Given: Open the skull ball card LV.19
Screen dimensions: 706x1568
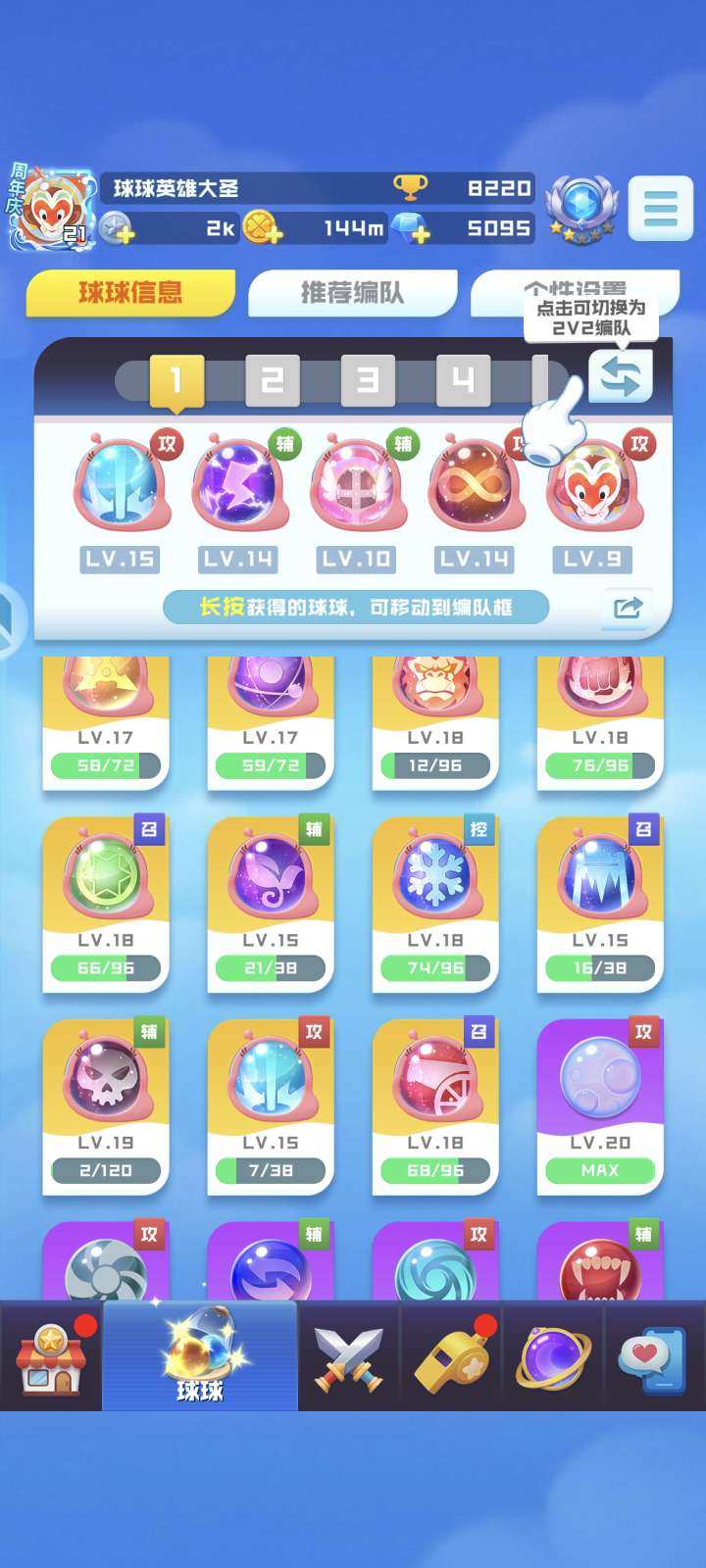Looking at the screenshot, I should tap(106, 1105).
